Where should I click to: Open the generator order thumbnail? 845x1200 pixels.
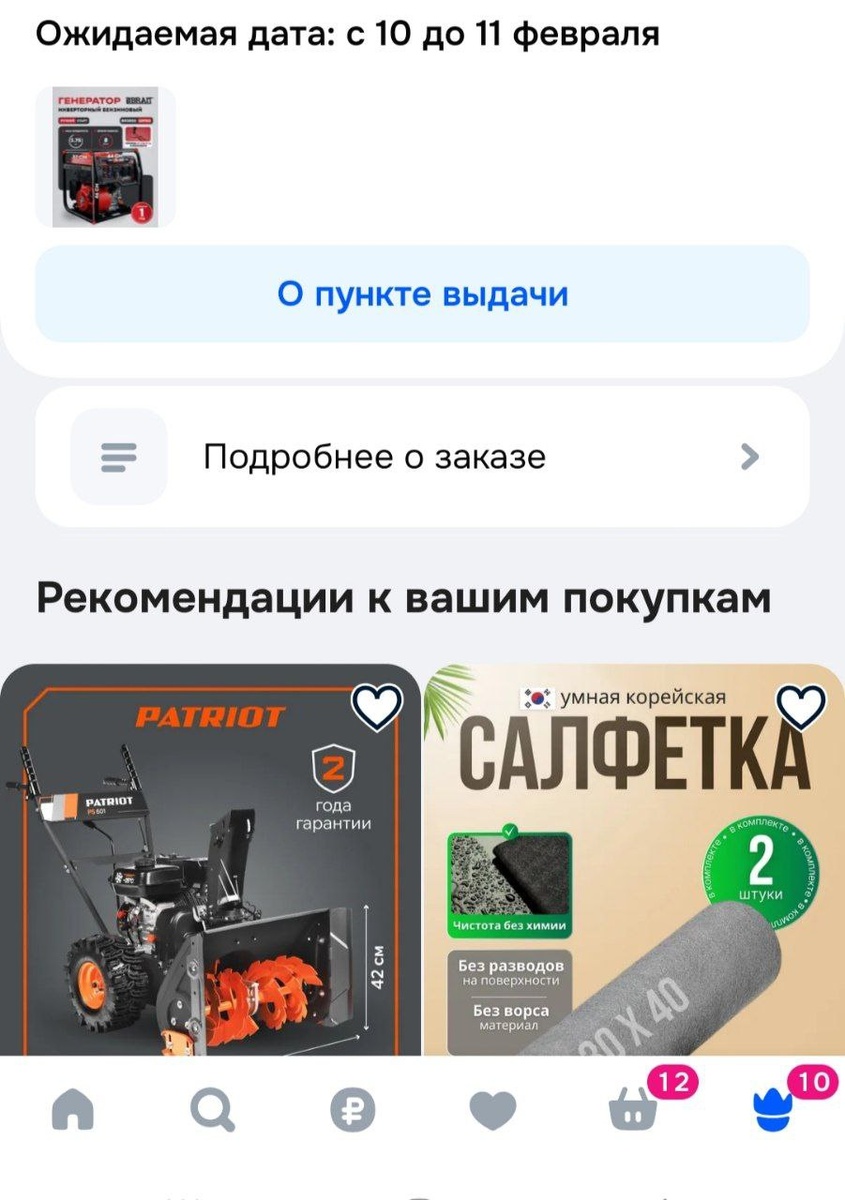[105, 156]
